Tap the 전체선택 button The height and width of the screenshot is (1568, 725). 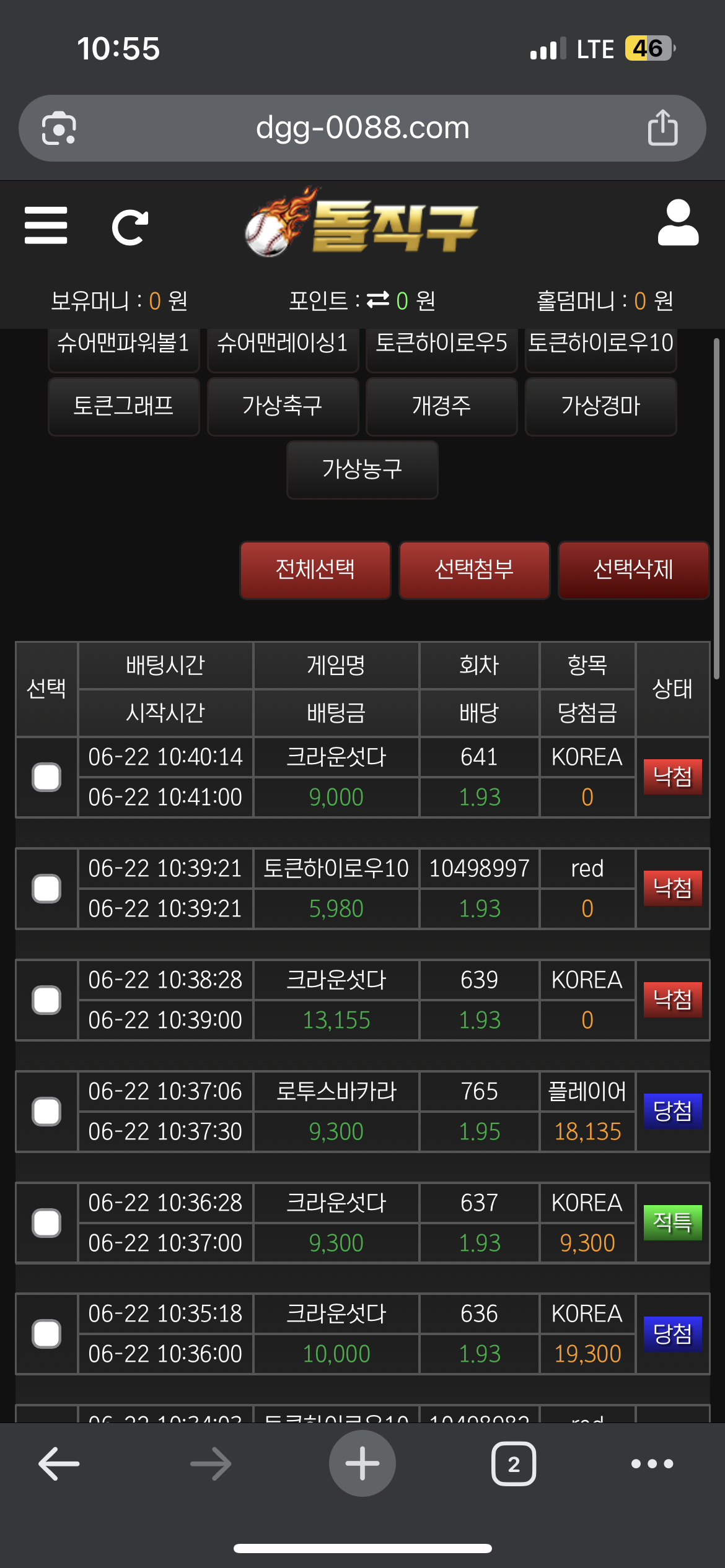point(315,570)
